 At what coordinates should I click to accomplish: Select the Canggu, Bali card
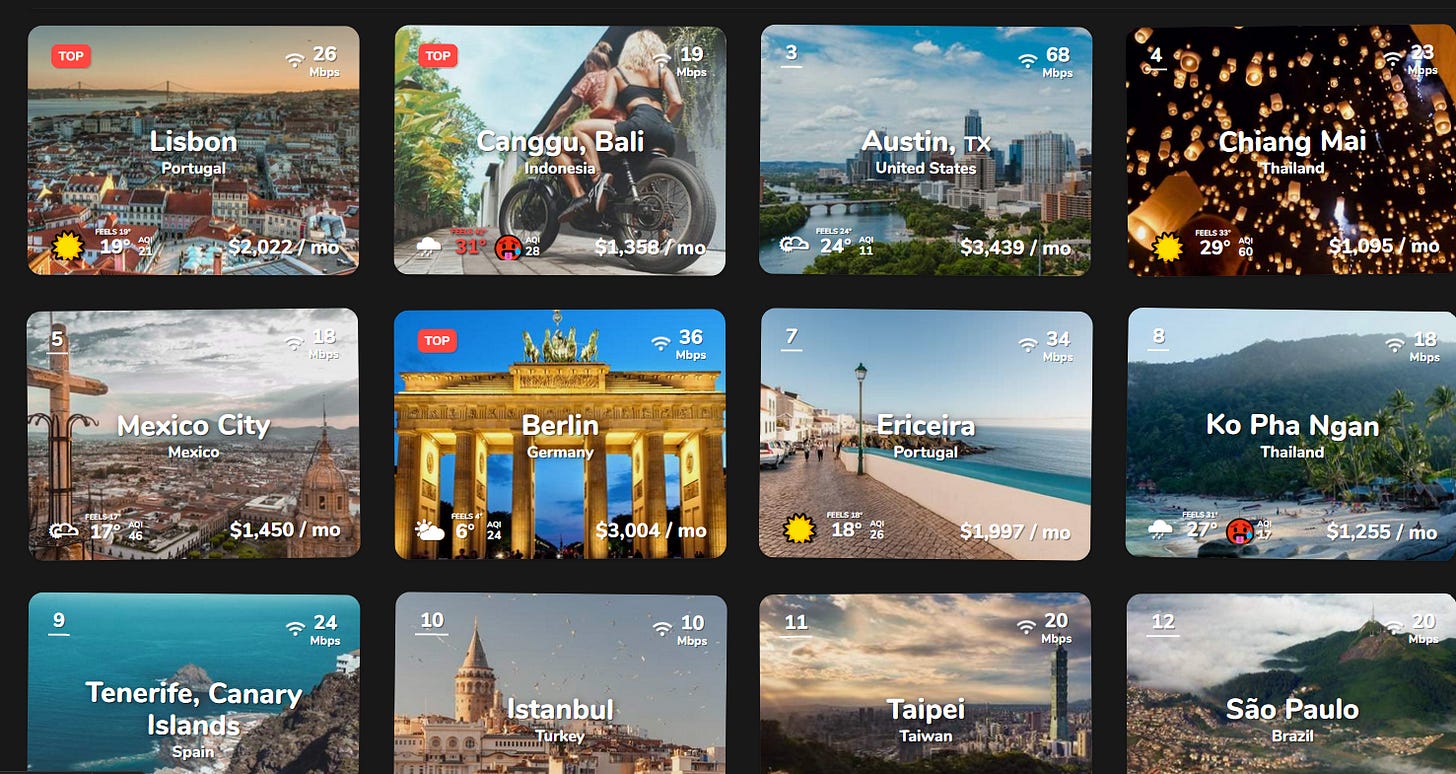560,150
